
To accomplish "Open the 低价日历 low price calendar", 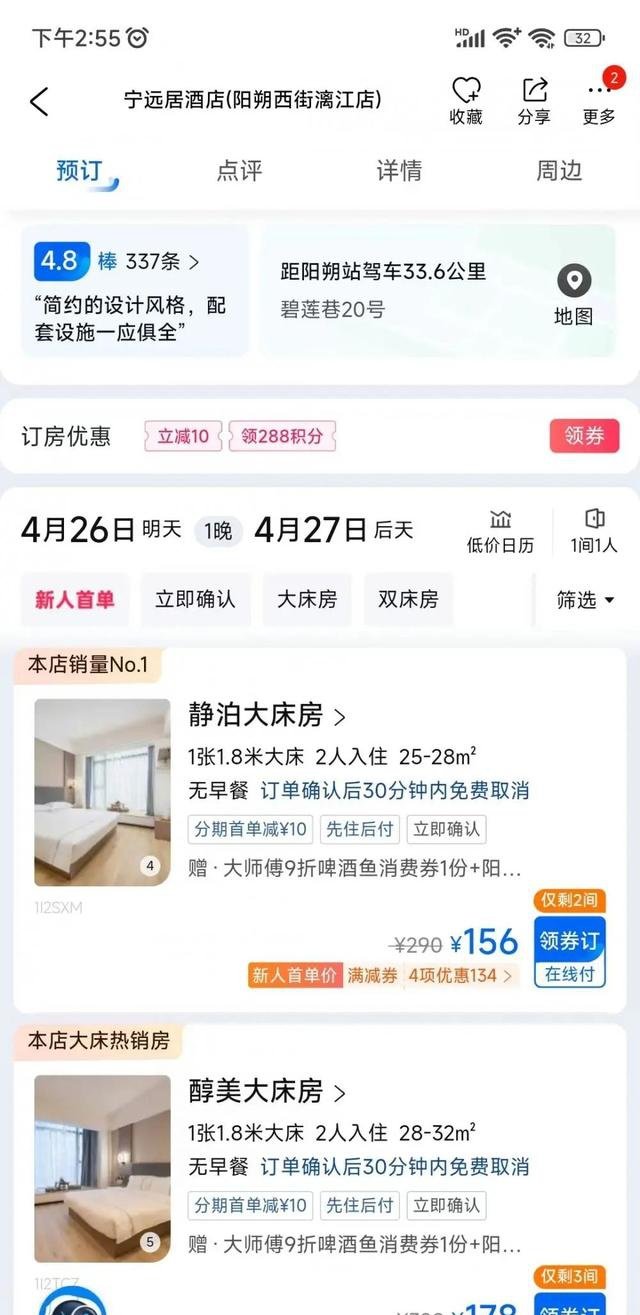I will tap(500, 531).
